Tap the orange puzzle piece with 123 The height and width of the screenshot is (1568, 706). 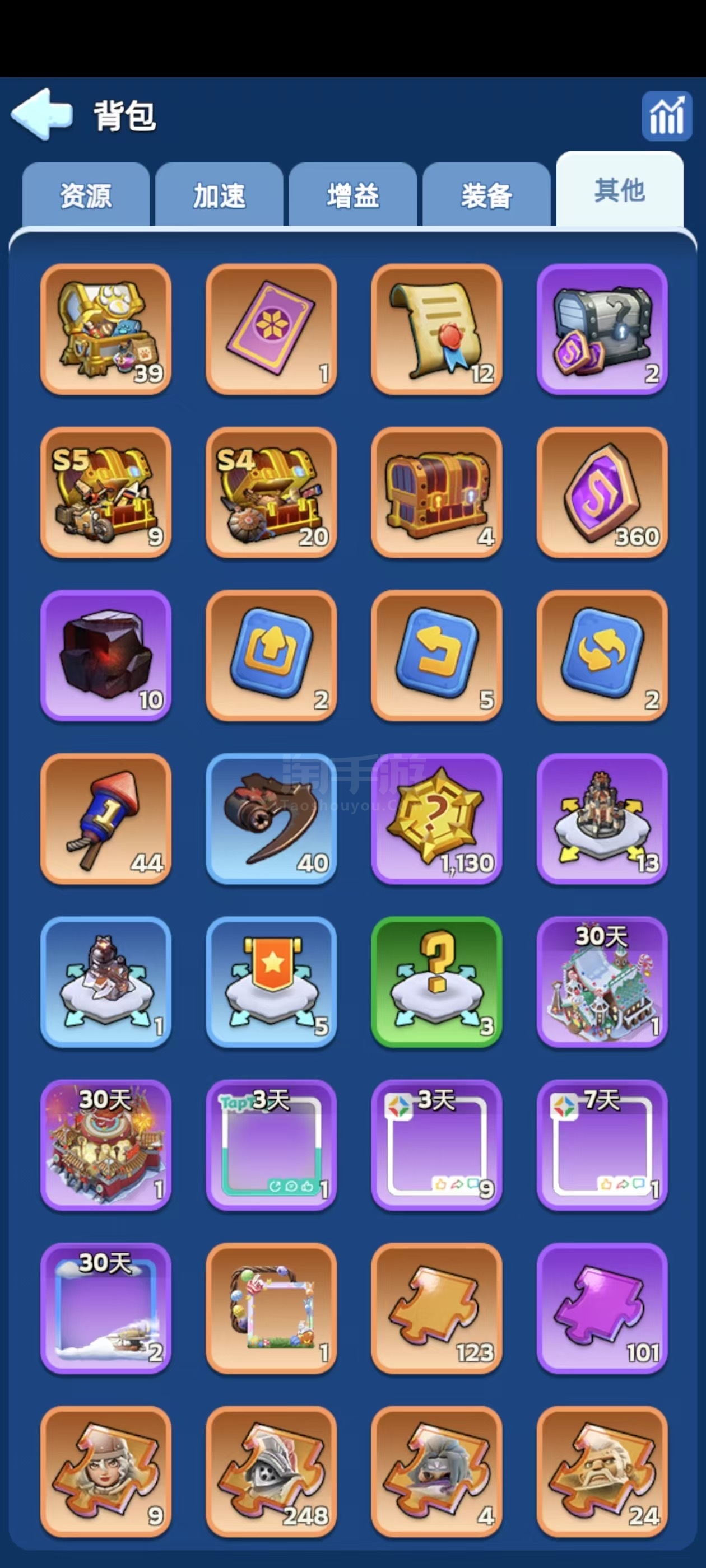coord(436,1308)
